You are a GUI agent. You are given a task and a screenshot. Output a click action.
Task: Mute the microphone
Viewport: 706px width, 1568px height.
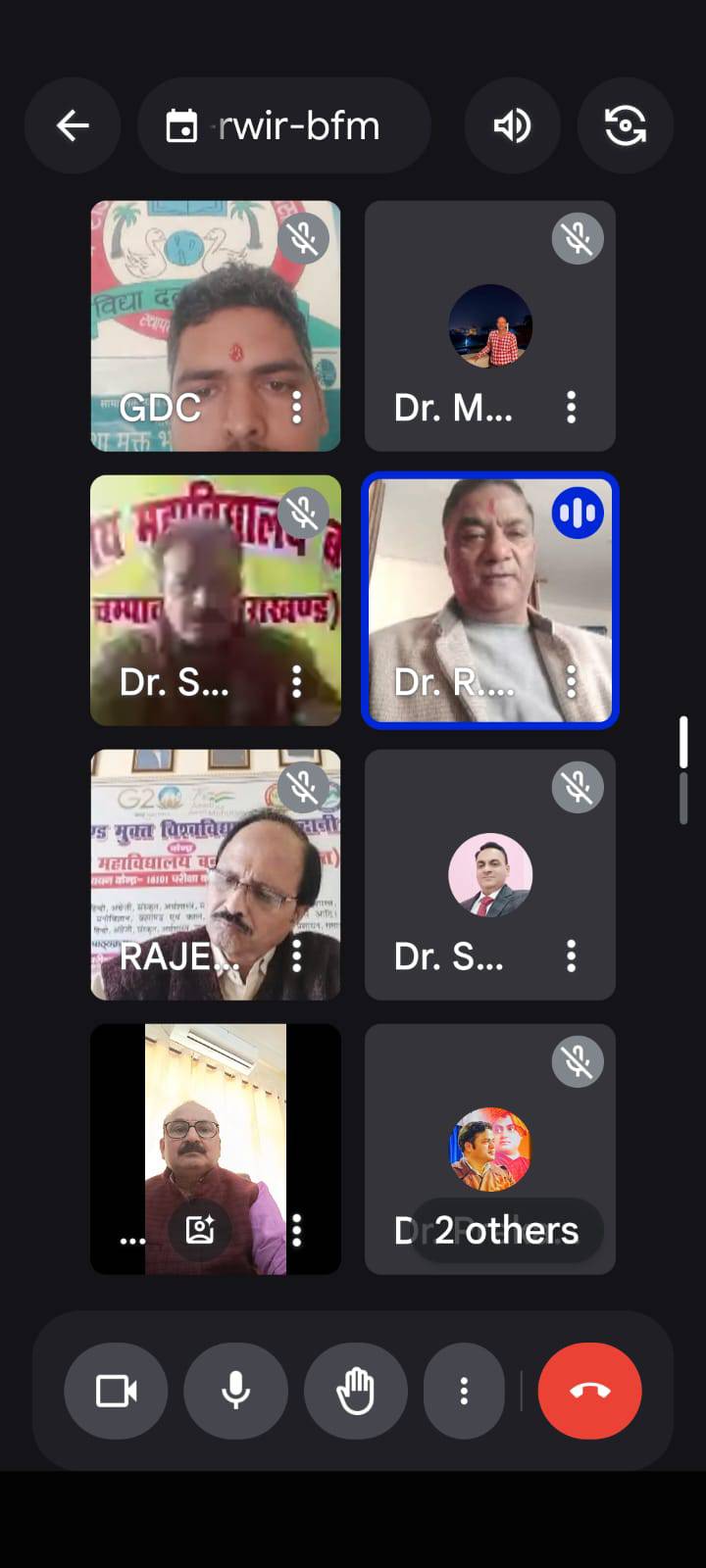click(x=235, y=1391)
